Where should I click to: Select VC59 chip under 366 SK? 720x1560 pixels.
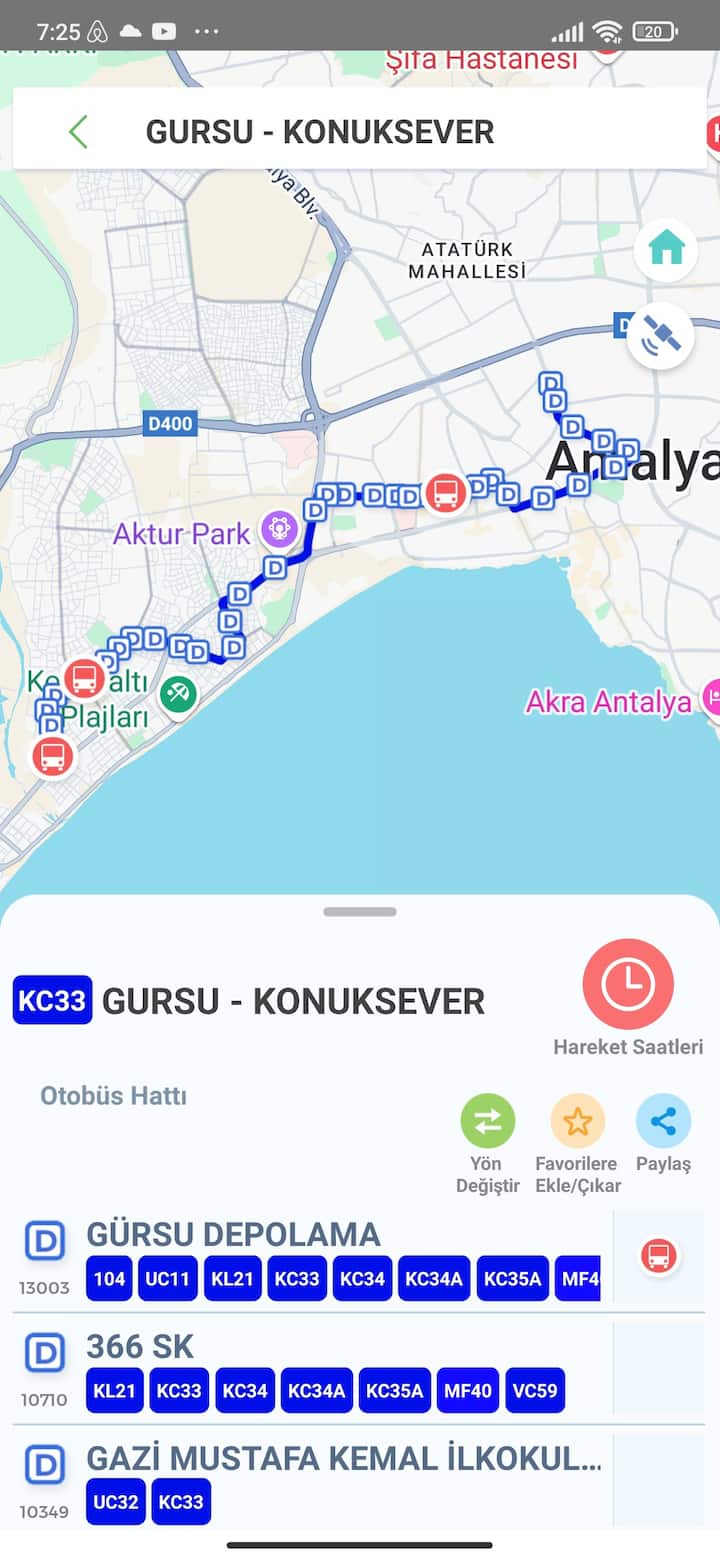[x=535, y=1391]
